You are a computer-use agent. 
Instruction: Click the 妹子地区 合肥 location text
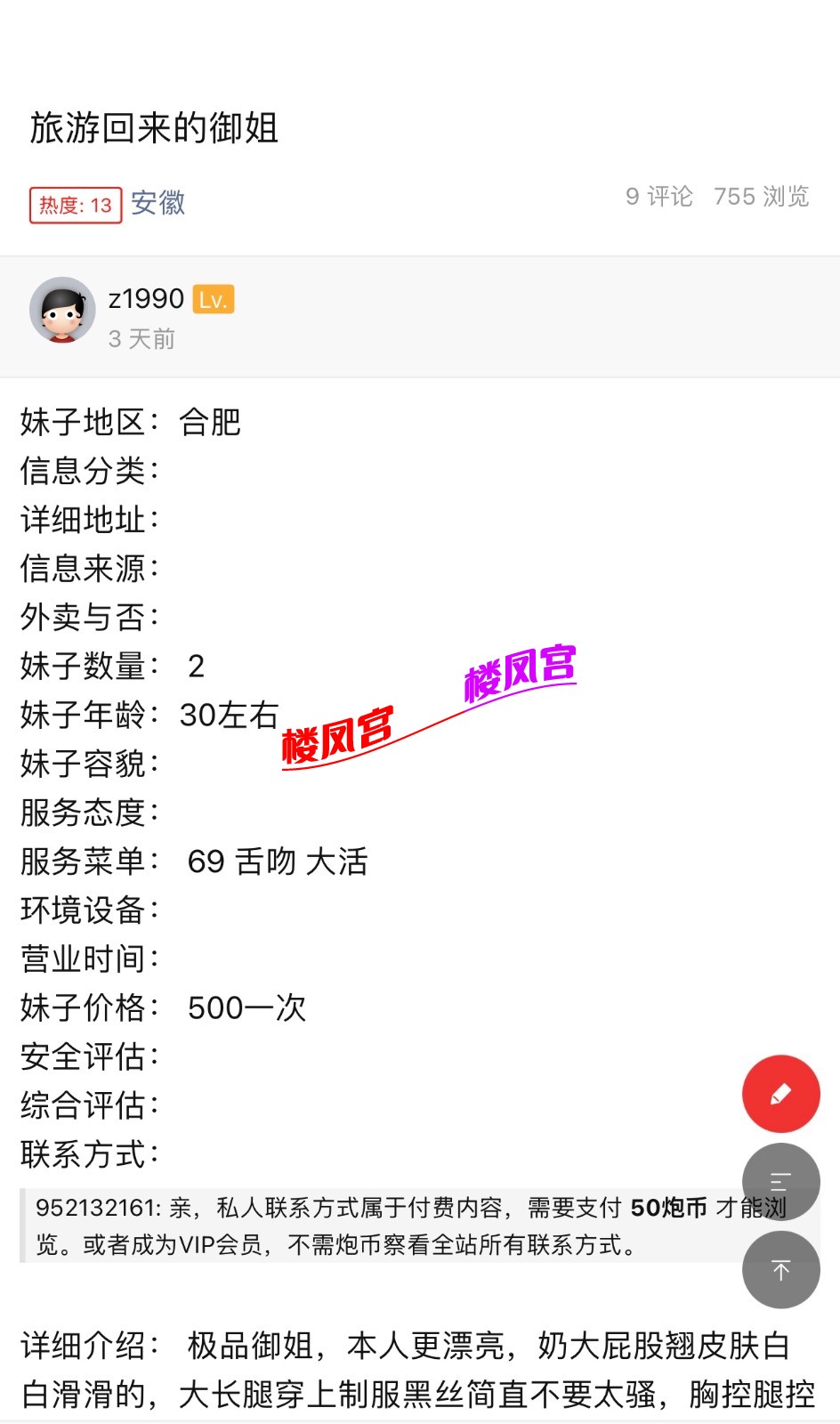point(129,423)
